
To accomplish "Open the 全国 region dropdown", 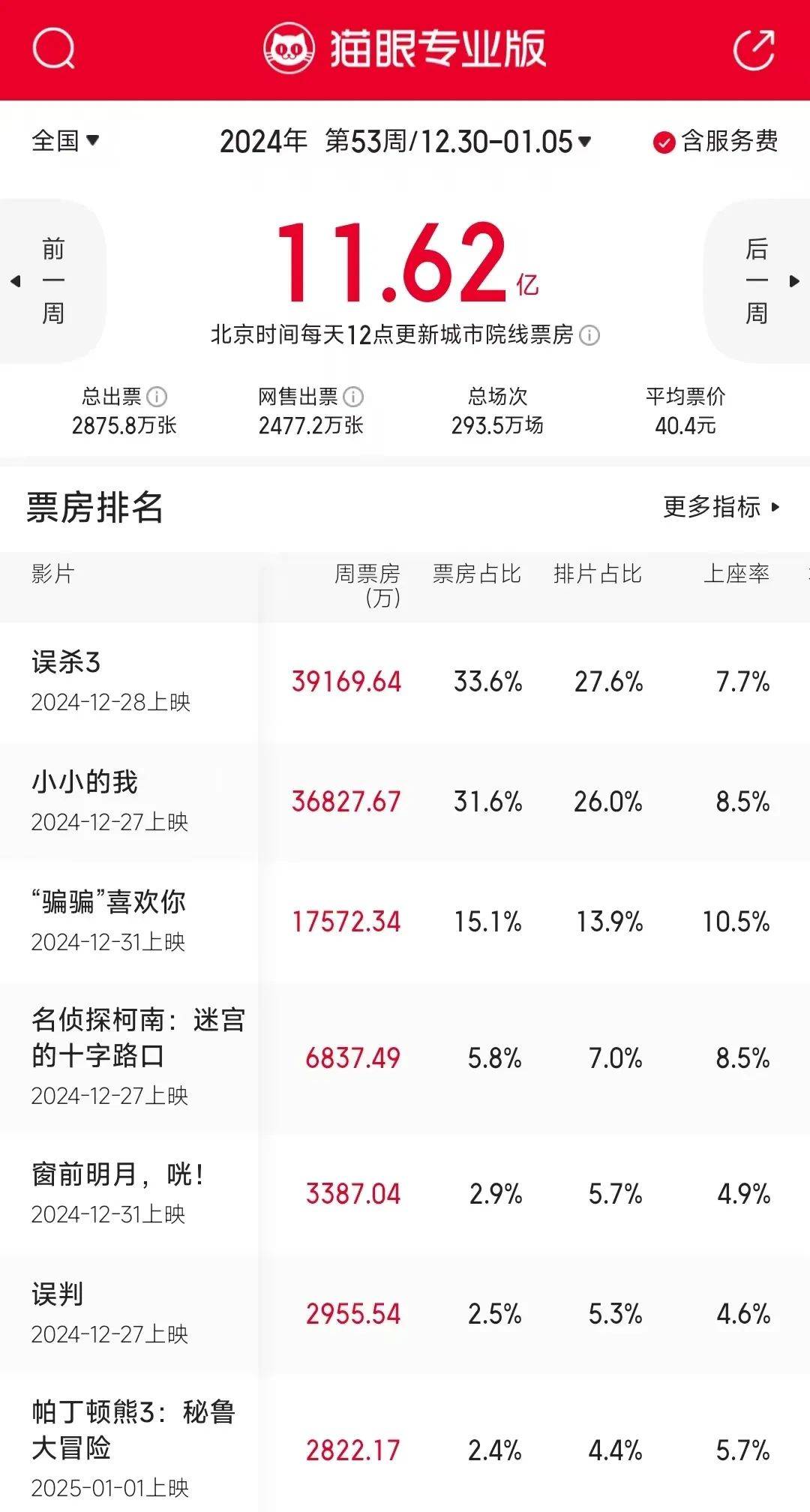I will 65,140.
